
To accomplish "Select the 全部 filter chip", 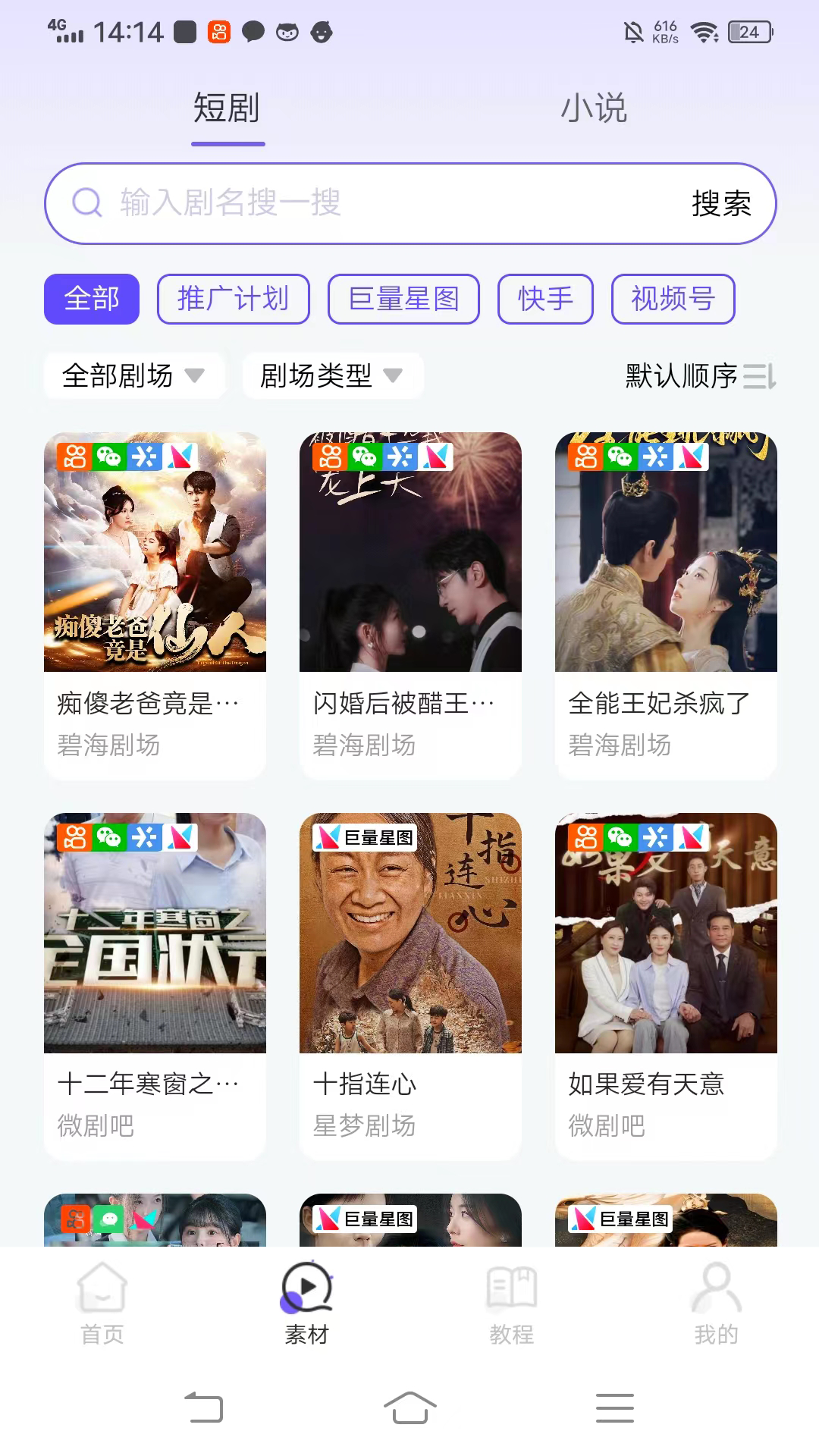I will coord(92,299).
